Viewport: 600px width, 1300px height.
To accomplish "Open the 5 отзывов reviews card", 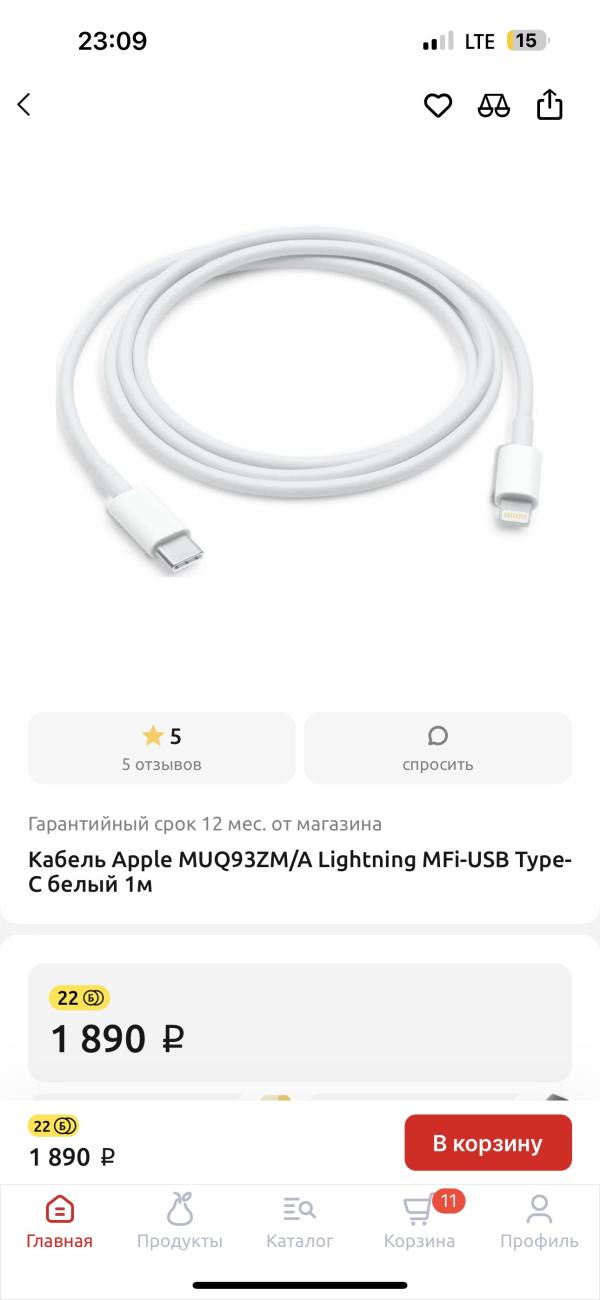I will tap(162, 748).
